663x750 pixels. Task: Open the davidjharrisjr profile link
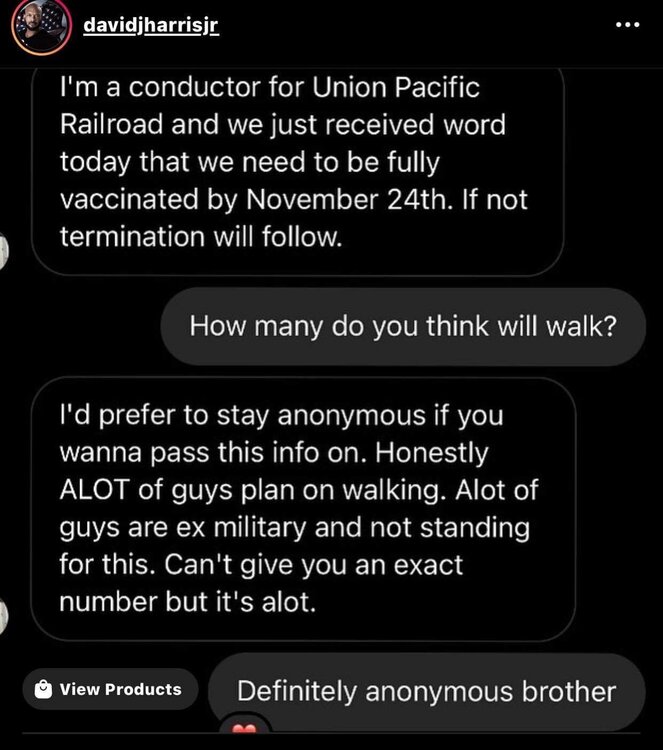(x=150, y=24)
